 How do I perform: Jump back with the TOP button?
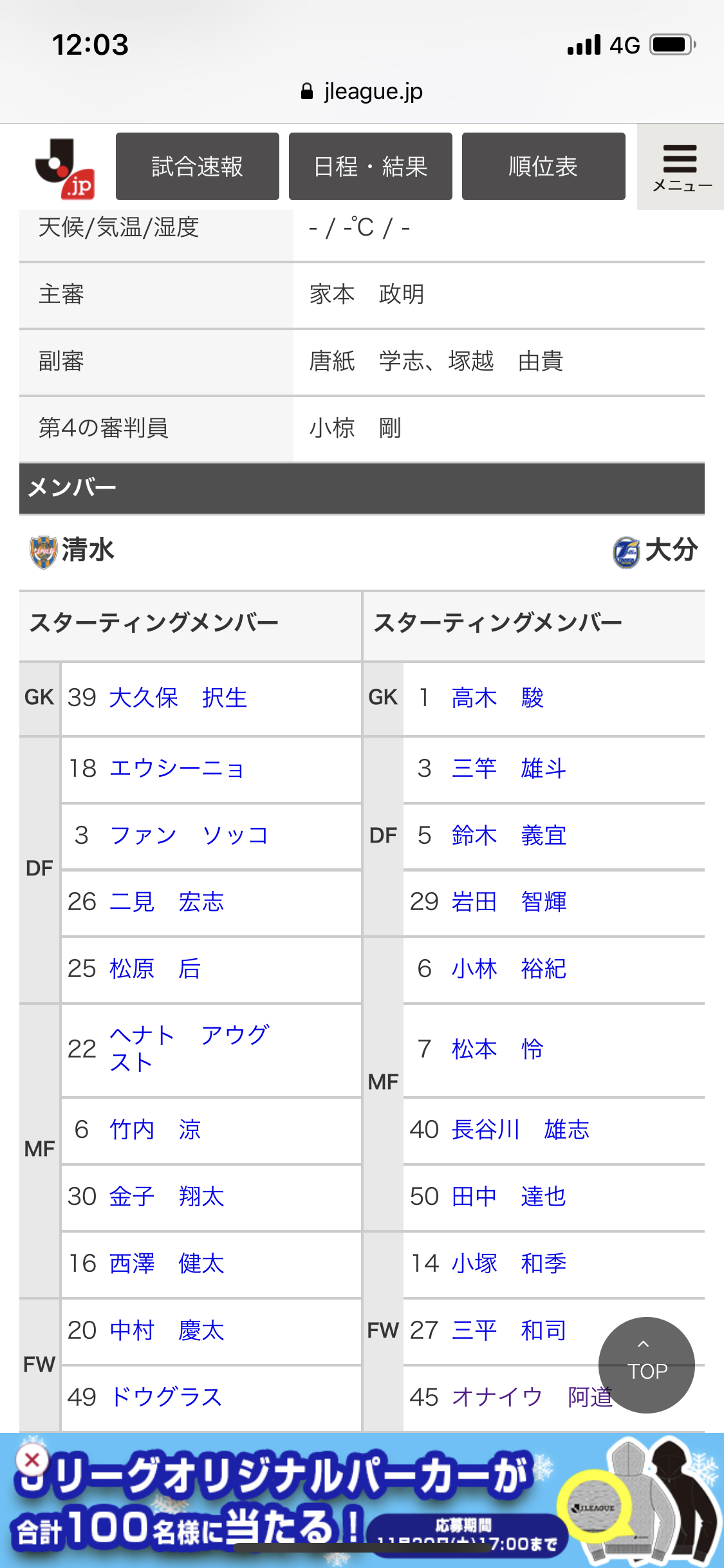point(646,1365)
